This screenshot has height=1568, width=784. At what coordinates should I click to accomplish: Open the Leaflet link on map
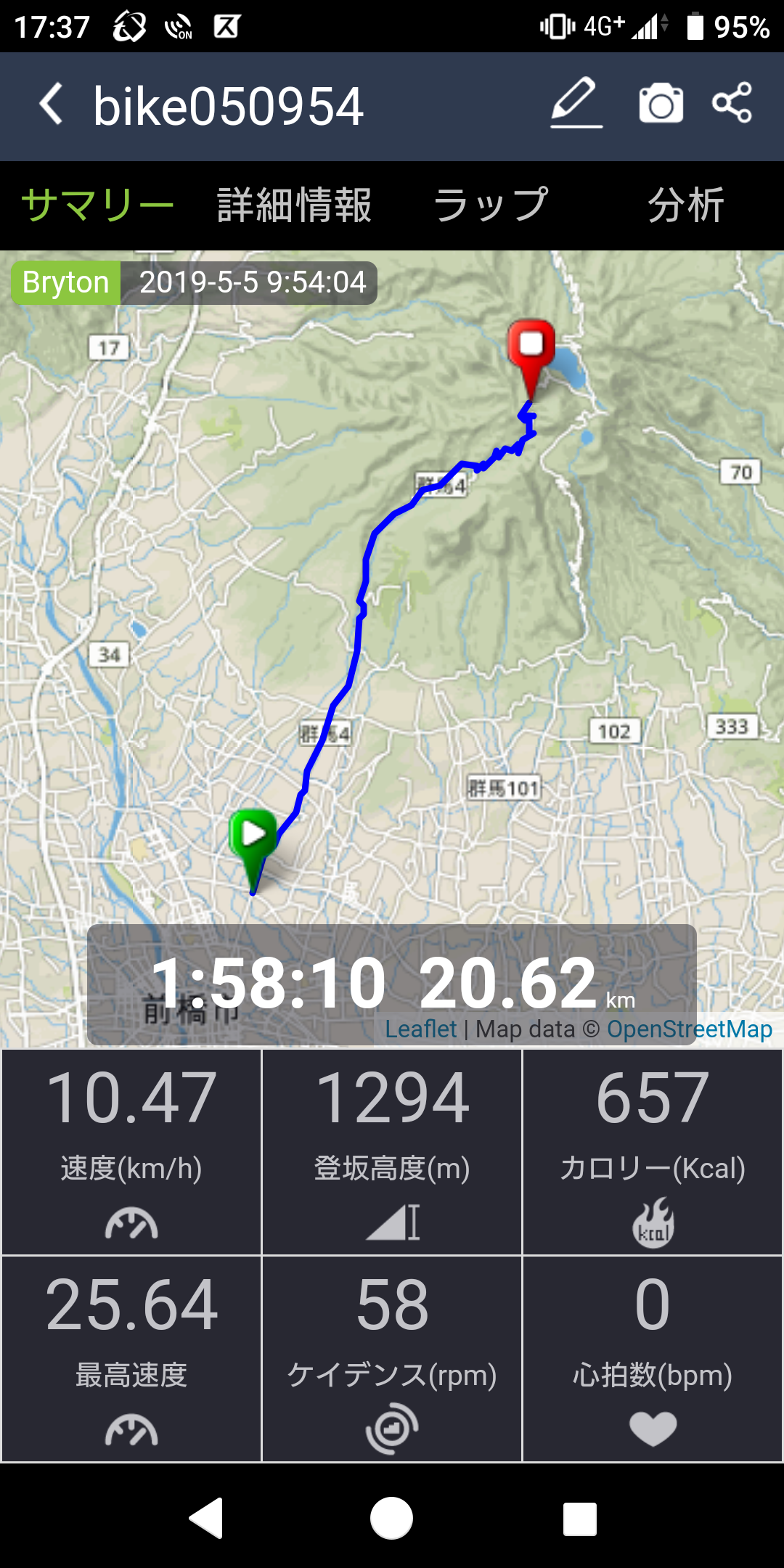click(x=420, y=1029)
